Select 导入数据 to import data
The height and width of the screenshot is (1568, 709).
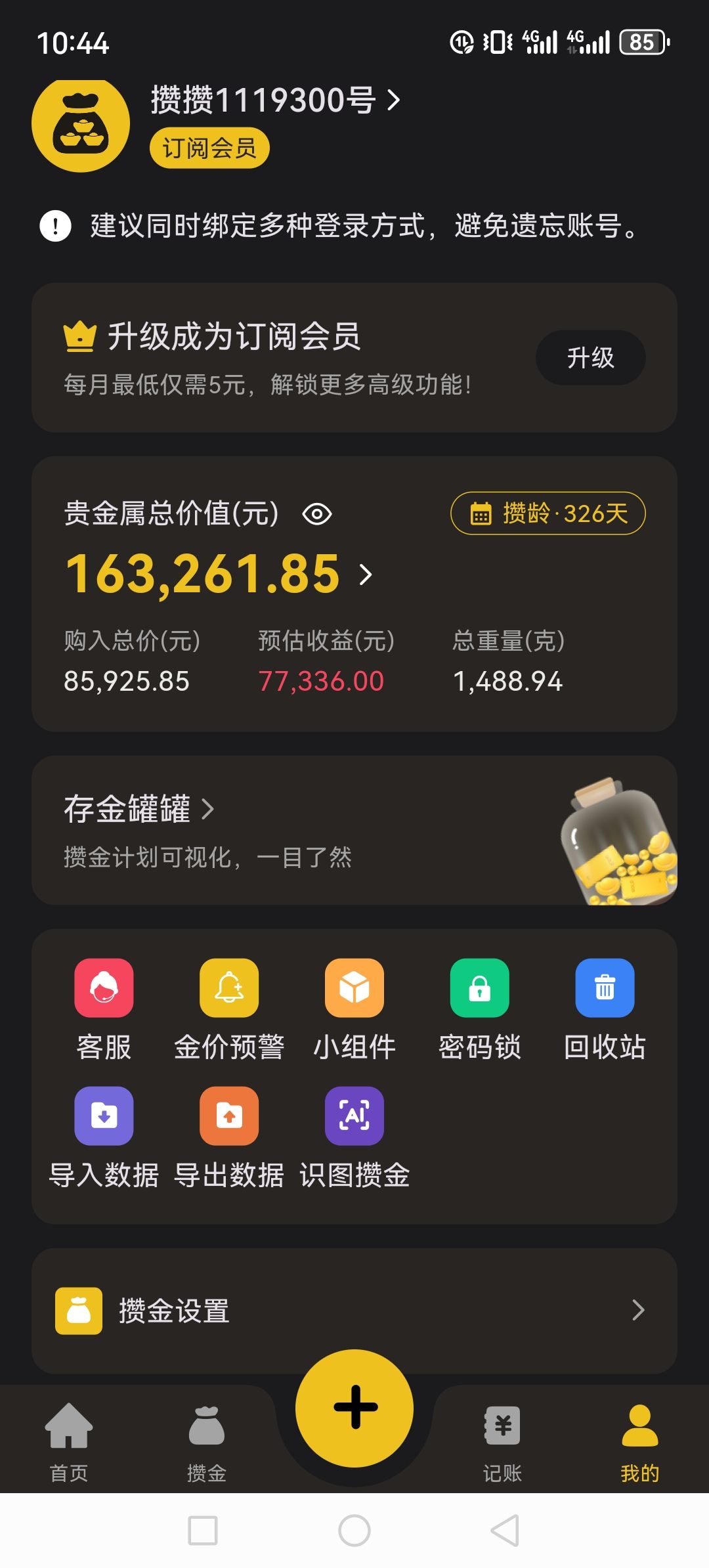(x=104, y=1137)
